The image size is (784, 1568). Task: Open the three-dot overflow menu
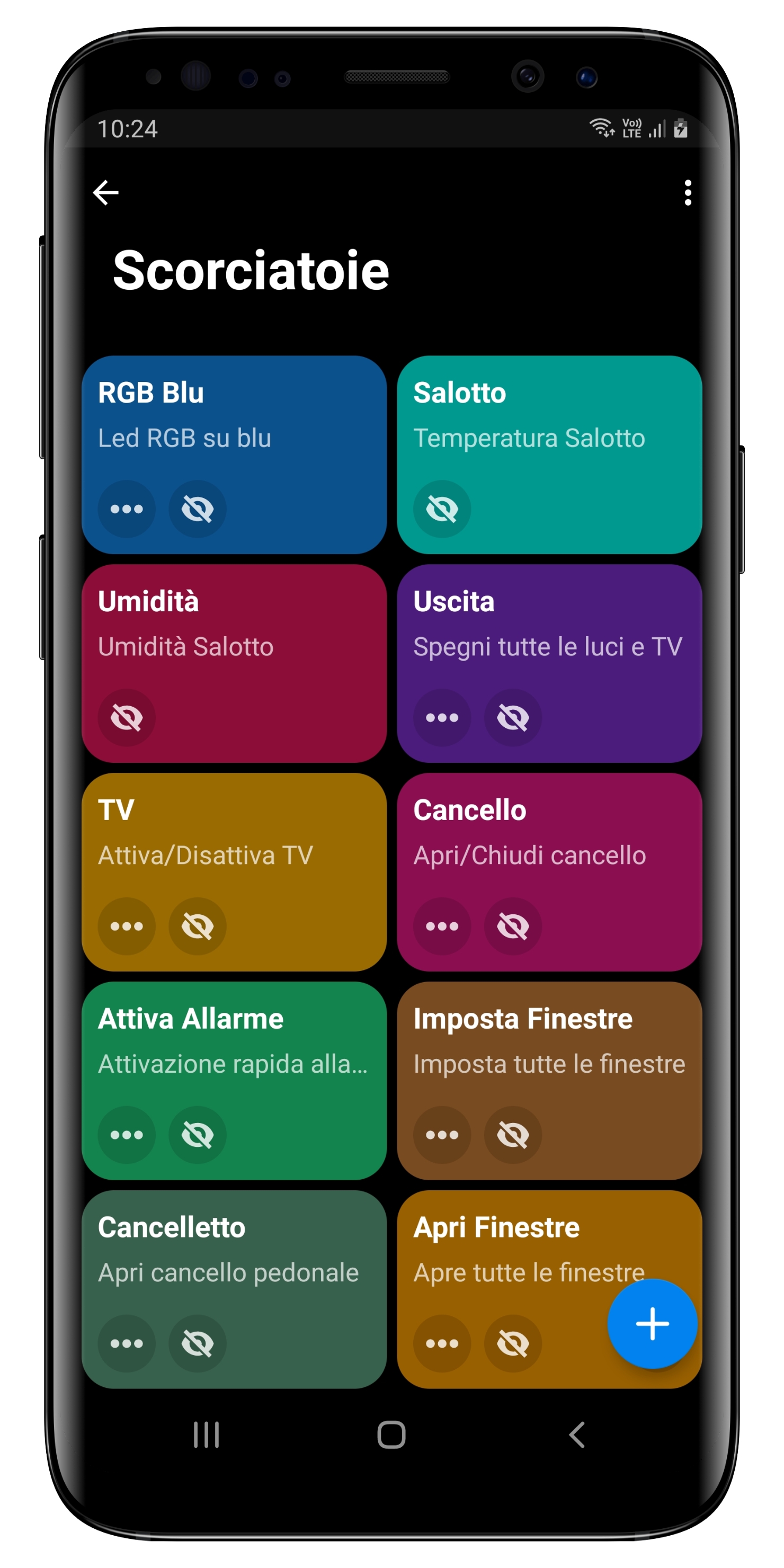[688, 193]
